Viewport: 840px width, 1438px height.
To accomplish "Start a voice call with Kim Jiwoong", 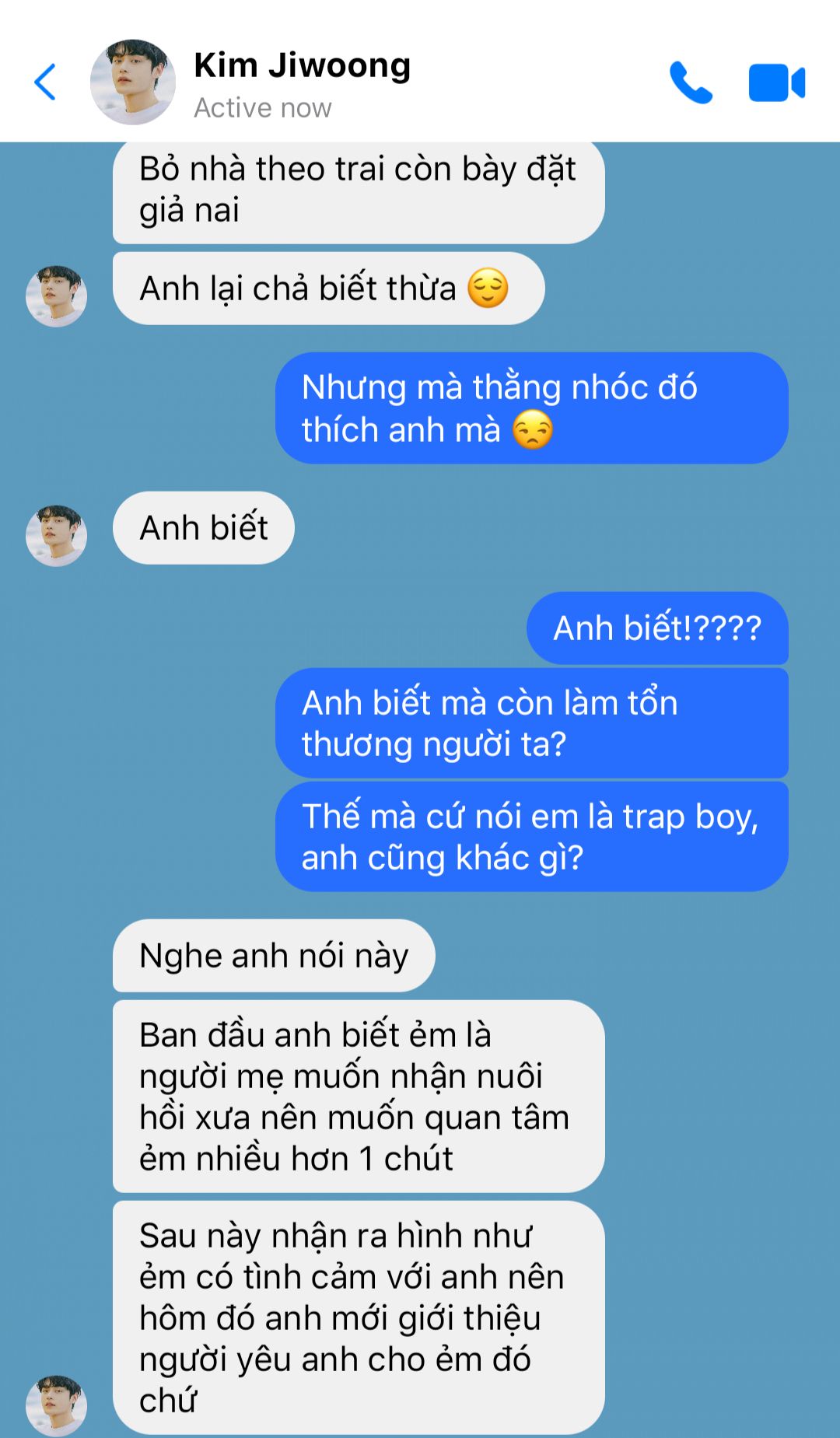I will (x=691, y=82).
